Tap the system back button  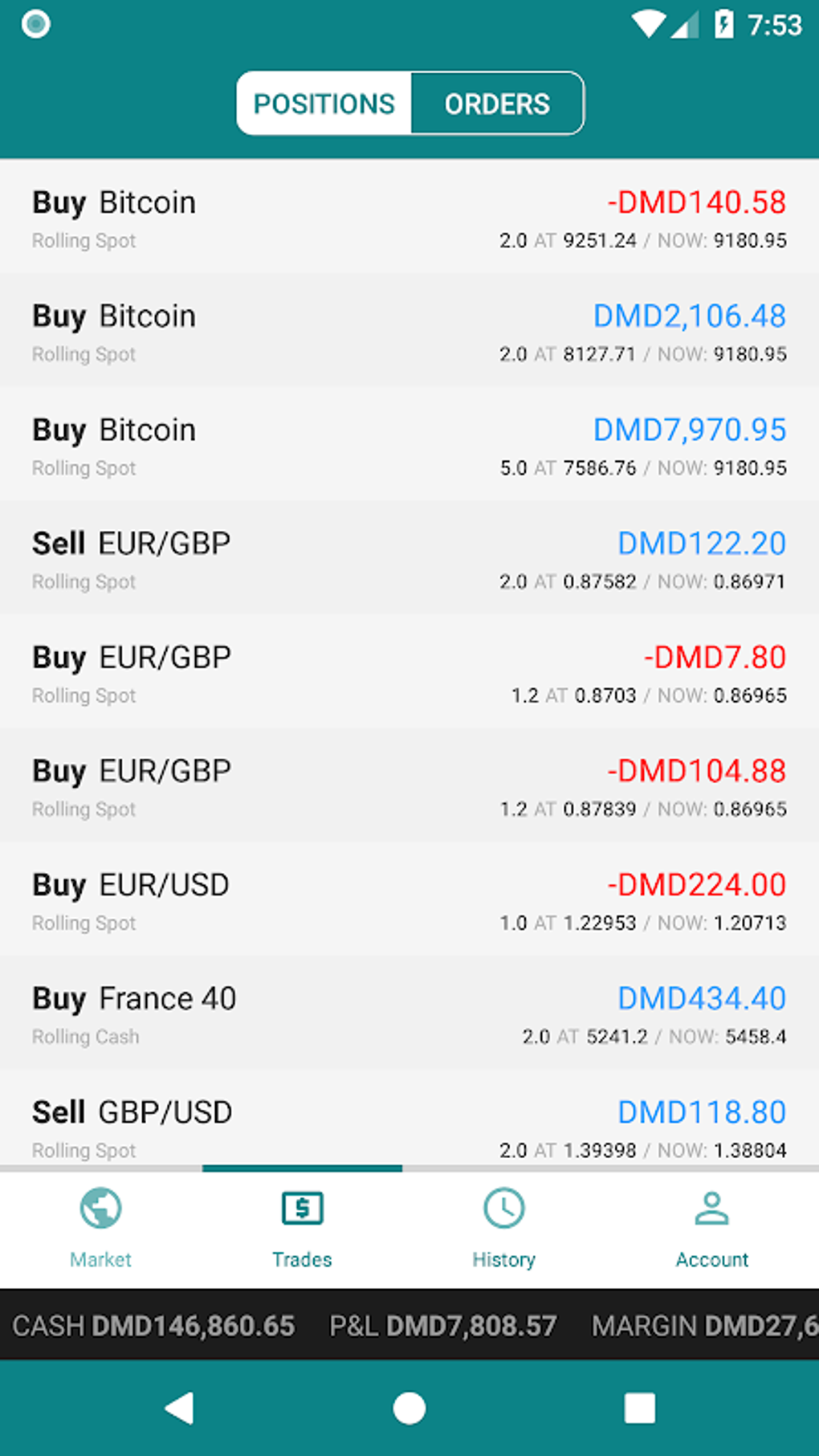[179, 1408]
